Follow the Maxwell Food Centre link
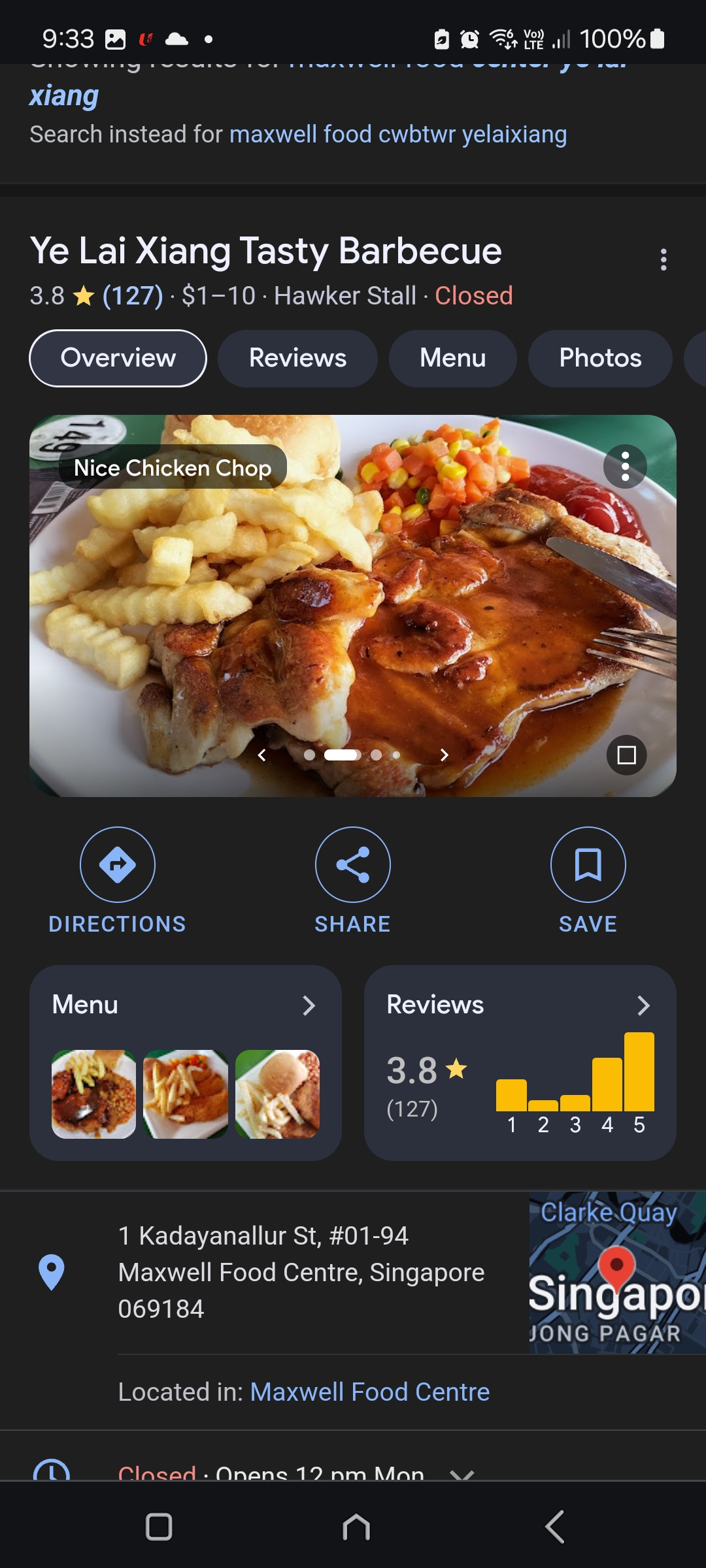706x1568 pixels. [370, 1392]
